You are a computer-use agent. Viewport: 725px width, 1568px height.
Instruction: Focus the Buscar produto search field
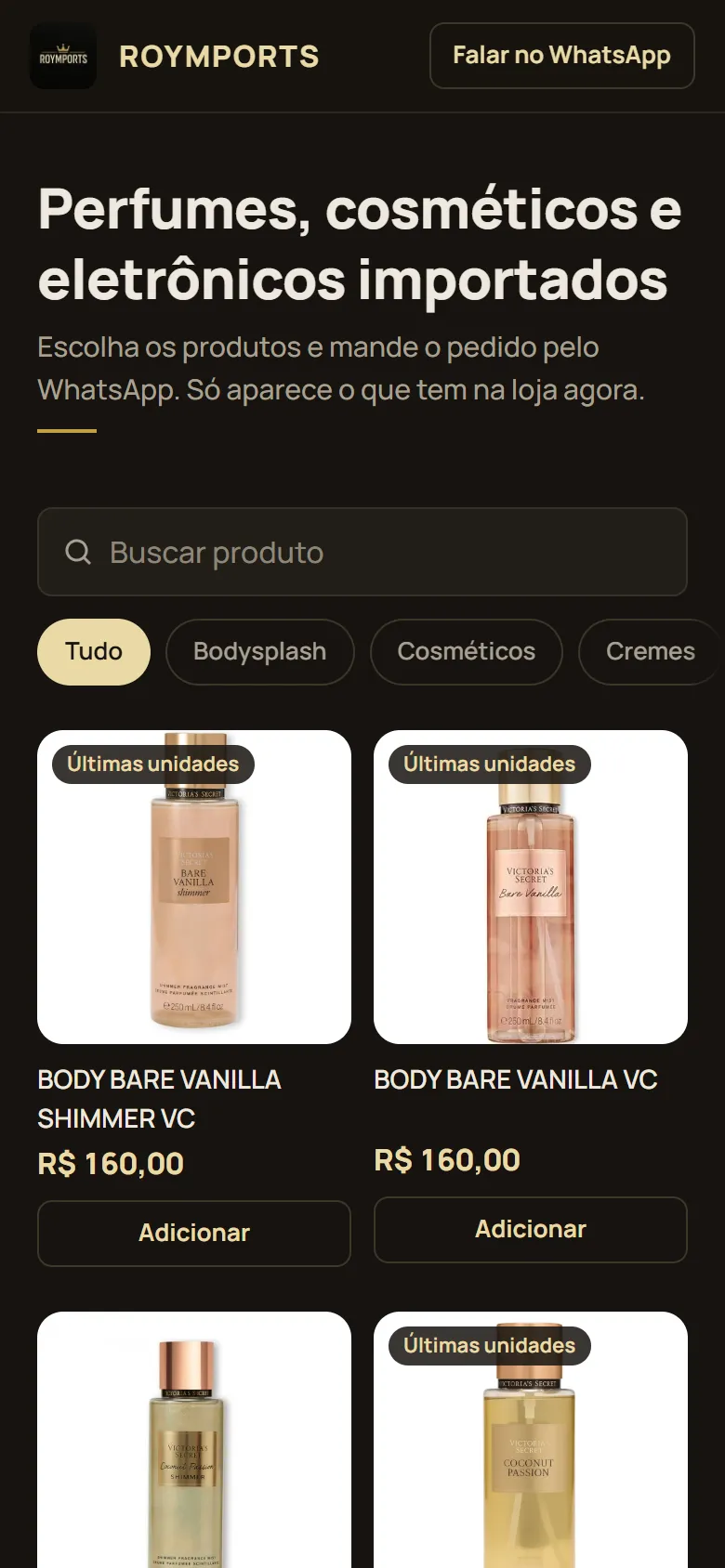tap(362, 552)
